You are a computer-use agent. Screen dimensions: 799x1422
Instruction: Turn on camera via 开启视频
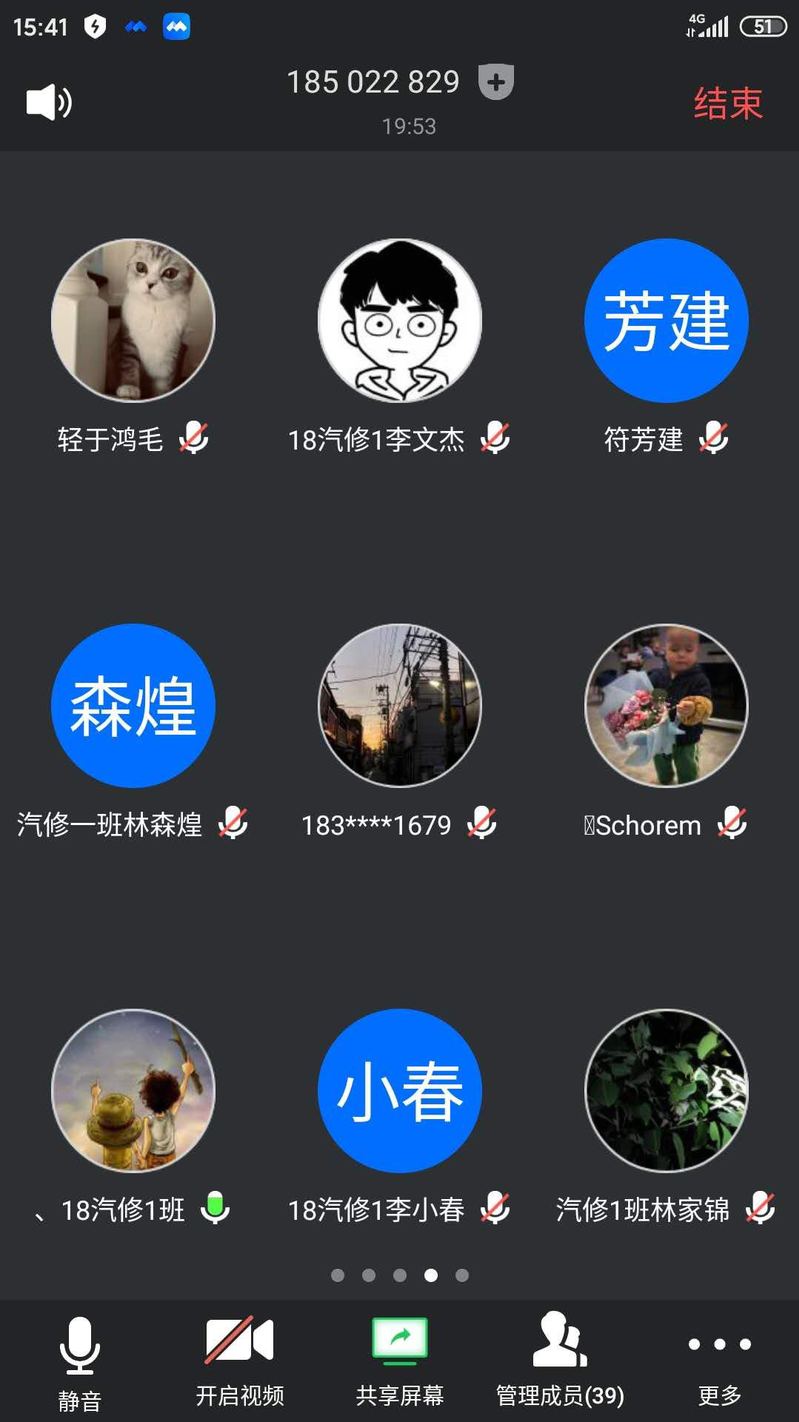(240, 1361)
